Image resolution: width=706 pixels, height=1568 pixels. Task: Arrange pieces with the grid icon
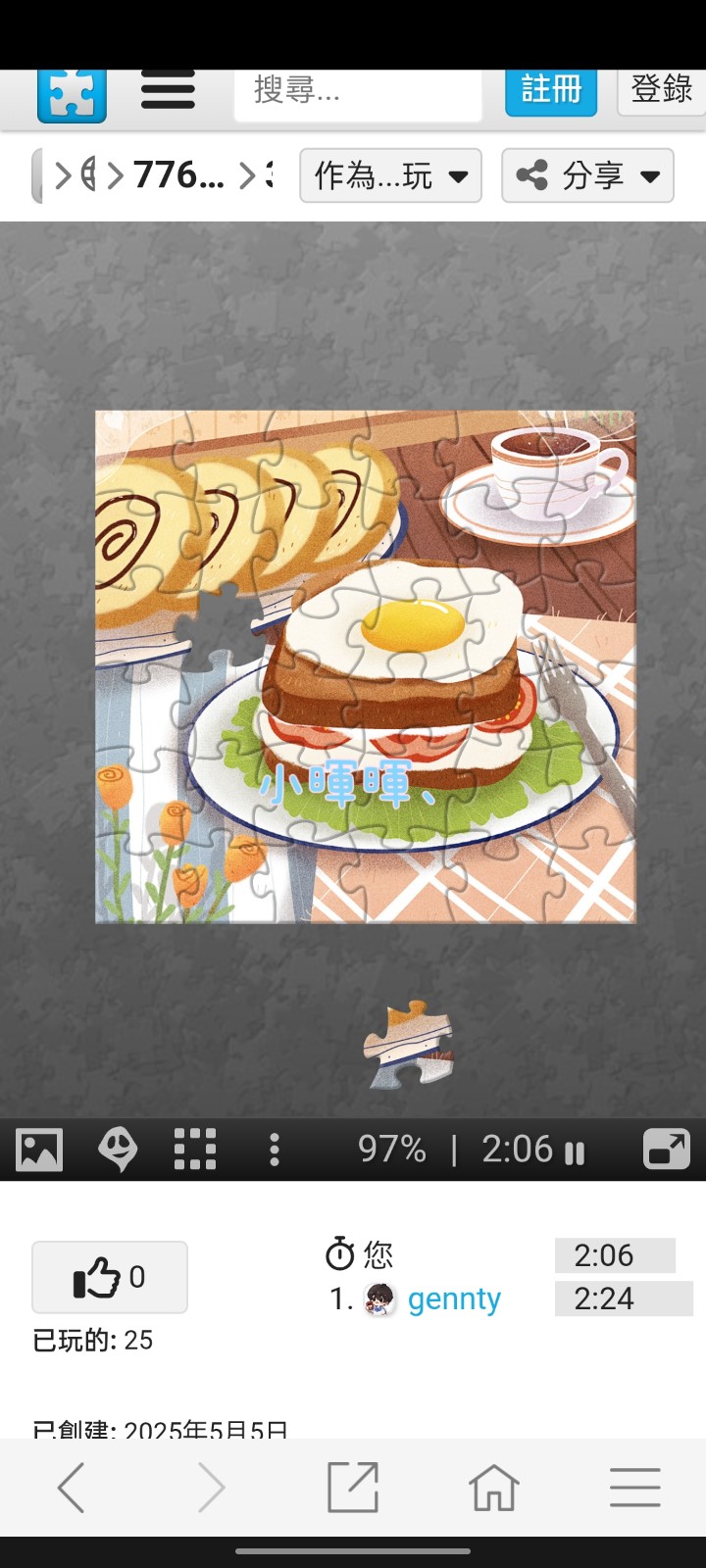195,1150
